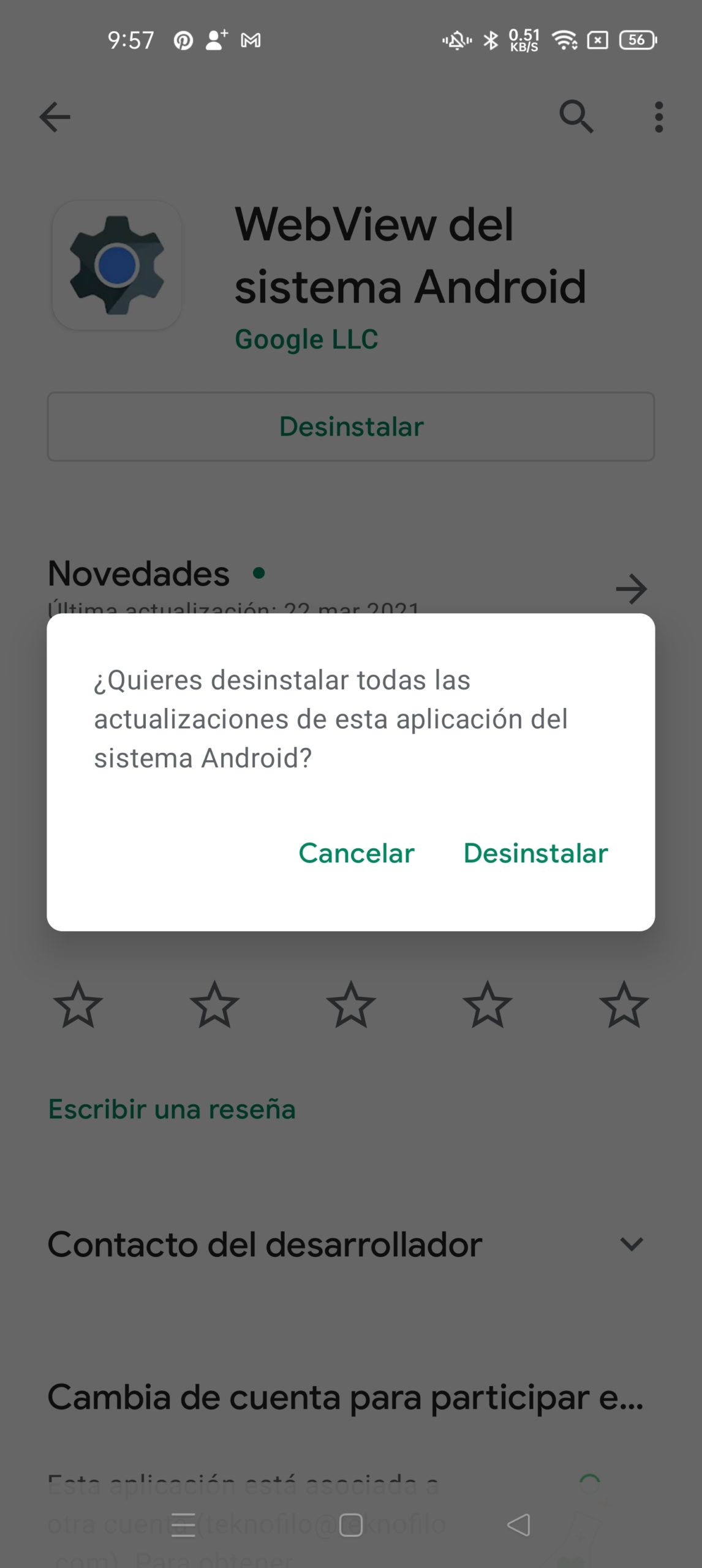The width and height of the screenshot is (702, 1568).
Task: Open the system recent apps menu
Action: pyautogui.click(x=183, y=1525)
